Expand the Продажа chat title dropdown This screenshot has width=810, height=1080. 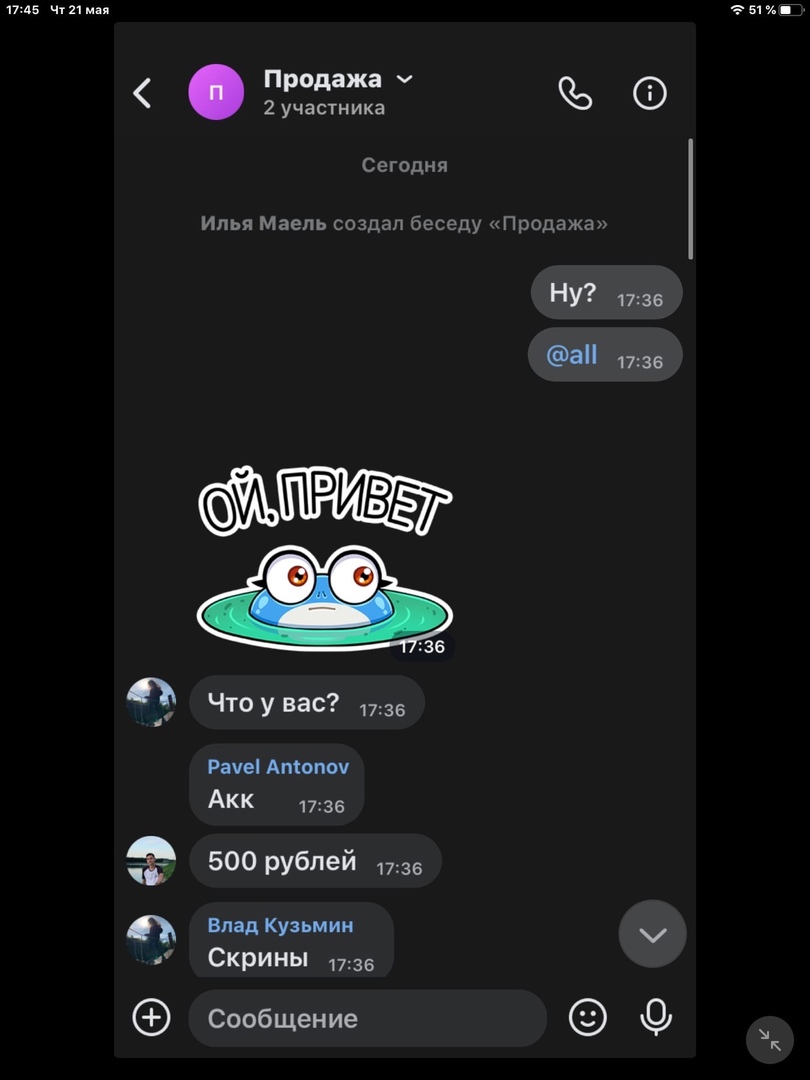(404, 79)
